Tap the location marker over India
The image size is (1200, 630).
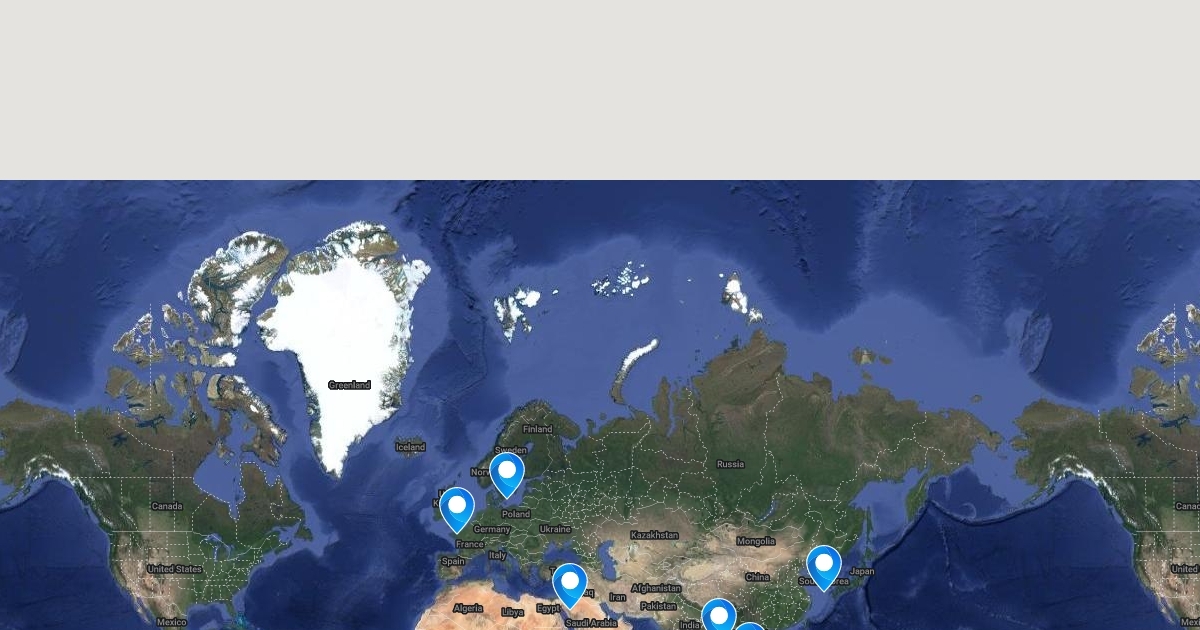[x=718, y=615]
